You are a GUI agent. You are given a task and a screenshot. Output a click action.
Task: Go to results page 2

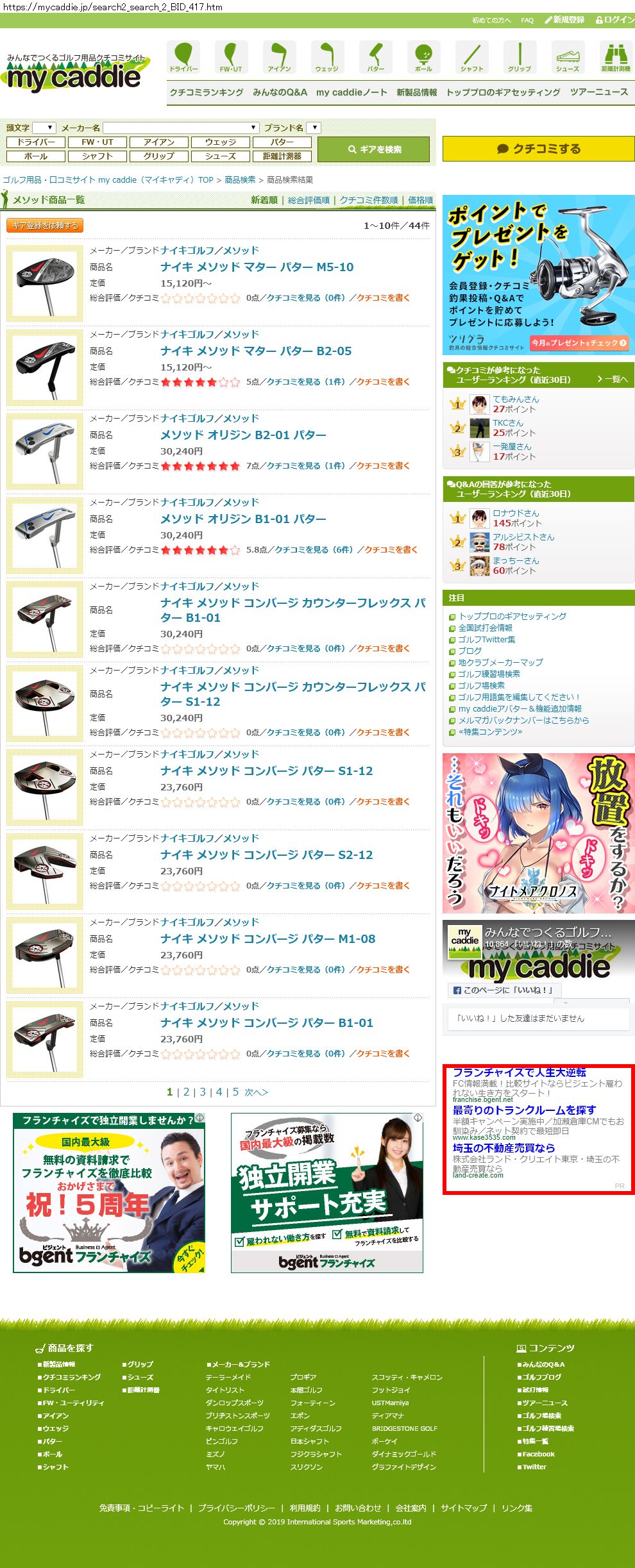pos(187,1092)
